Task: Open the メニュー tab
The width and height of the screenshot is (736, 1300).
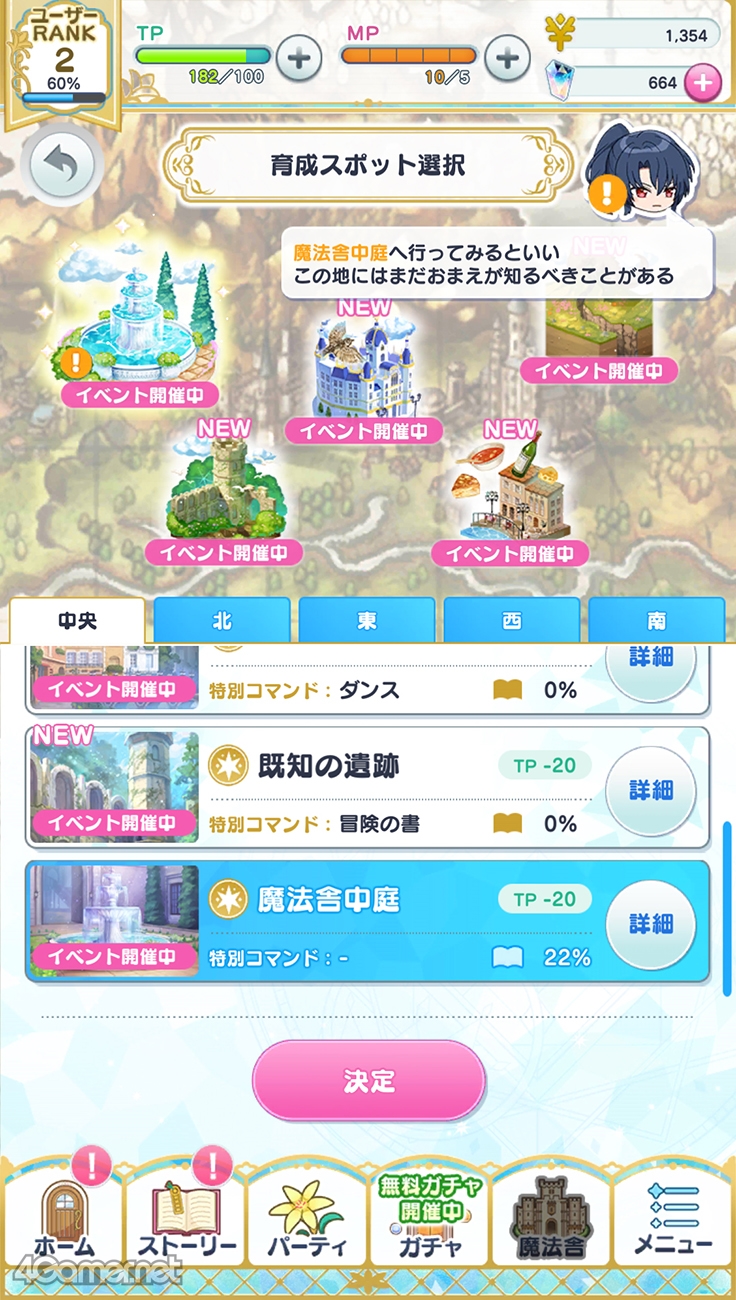Action: (673, 1221)
